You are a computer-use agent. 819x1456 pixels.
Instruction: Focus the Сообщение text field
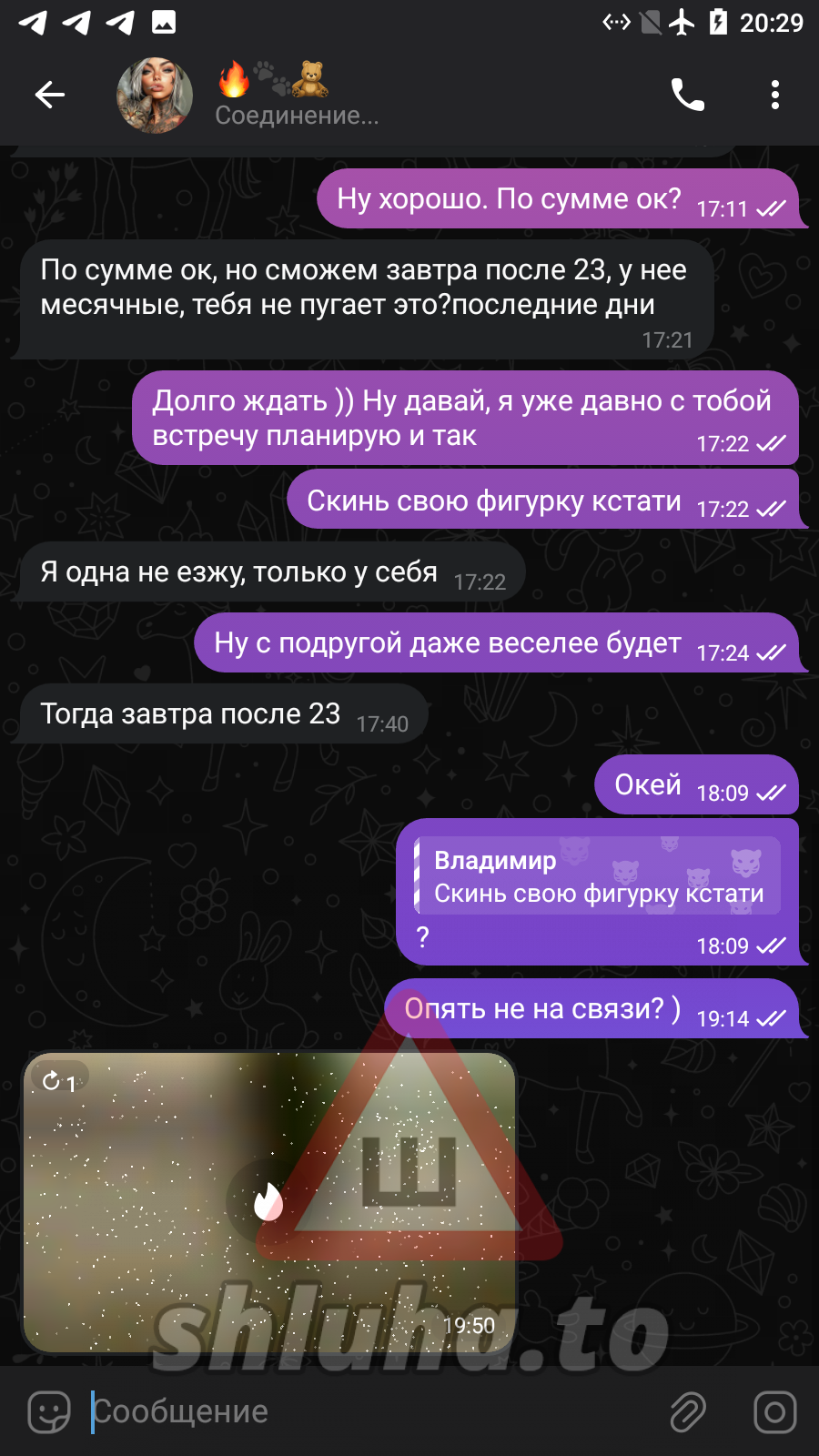(364, 1412)
